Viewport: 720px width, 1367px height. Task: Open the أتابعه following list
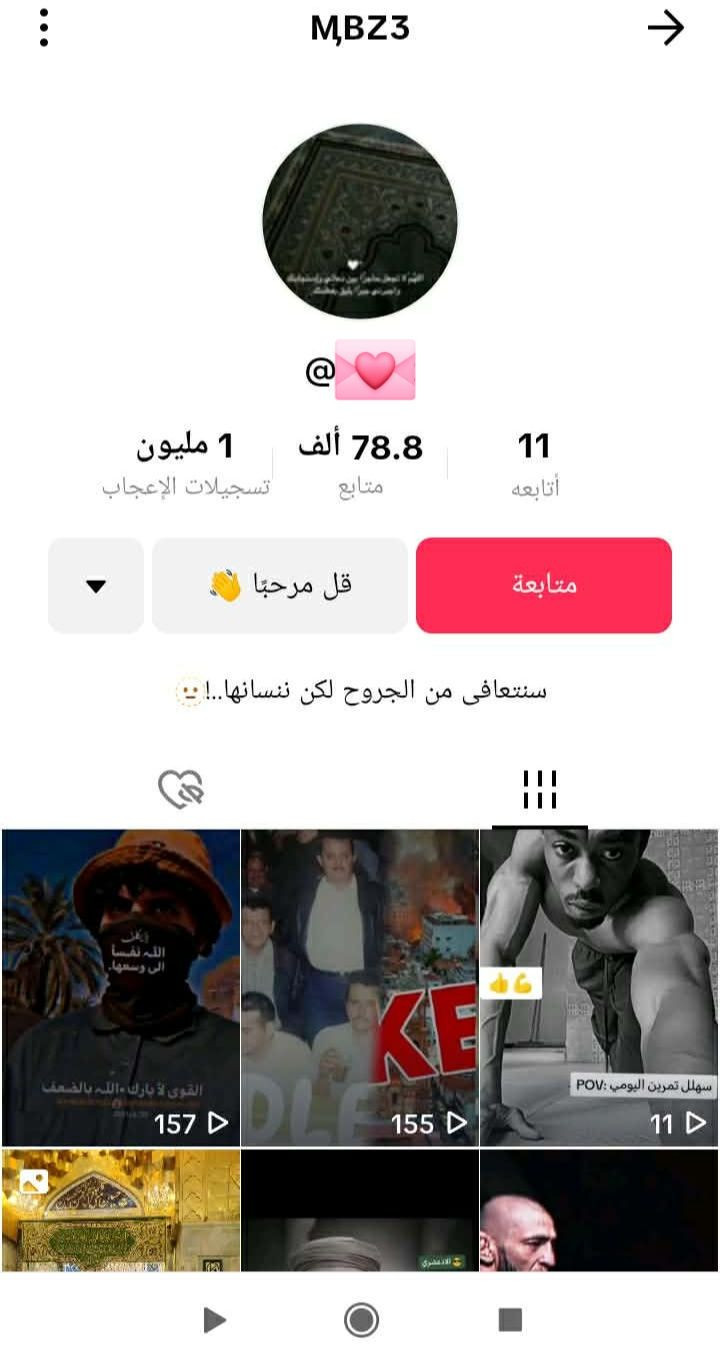[535, 461]
